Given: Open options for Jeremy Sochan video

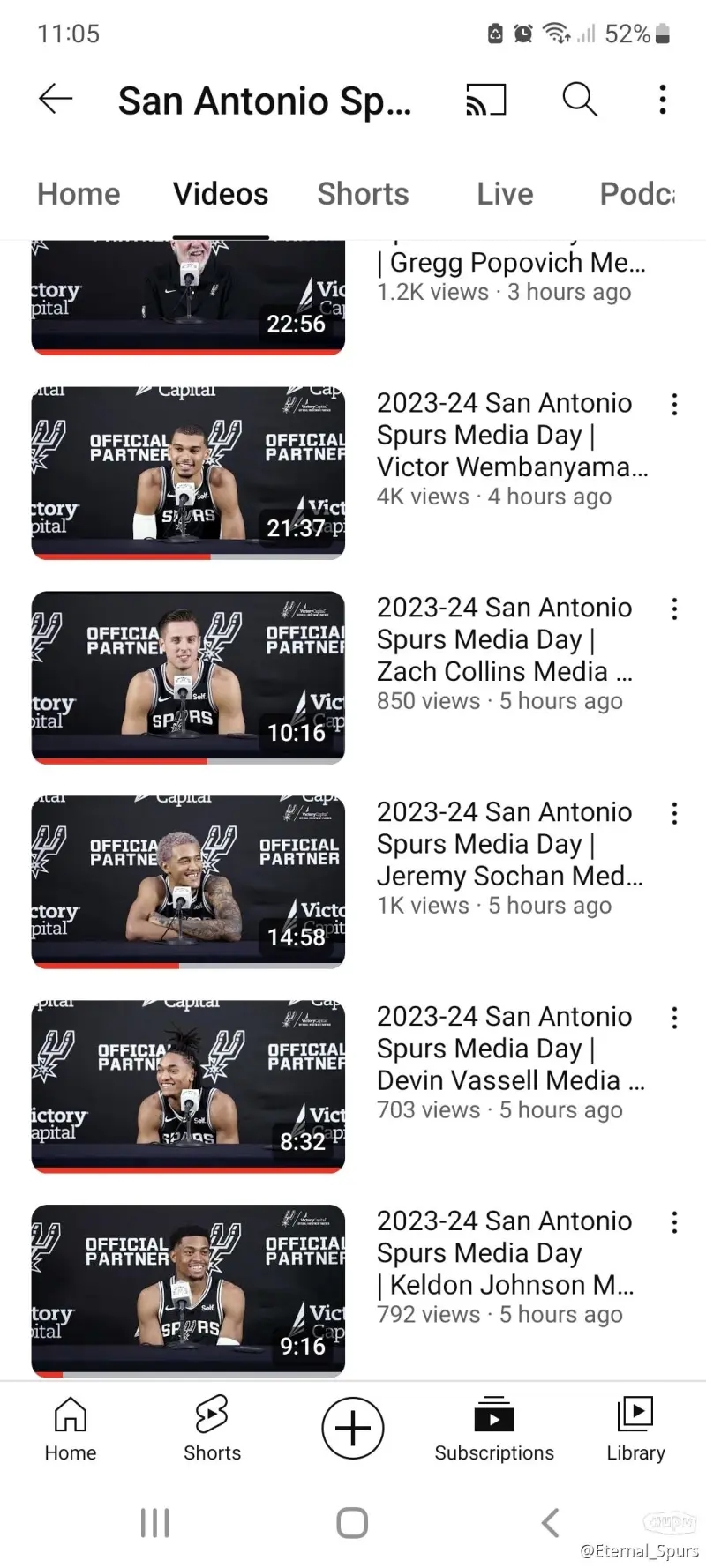Looking at the screenshot, I should [674, 813].
